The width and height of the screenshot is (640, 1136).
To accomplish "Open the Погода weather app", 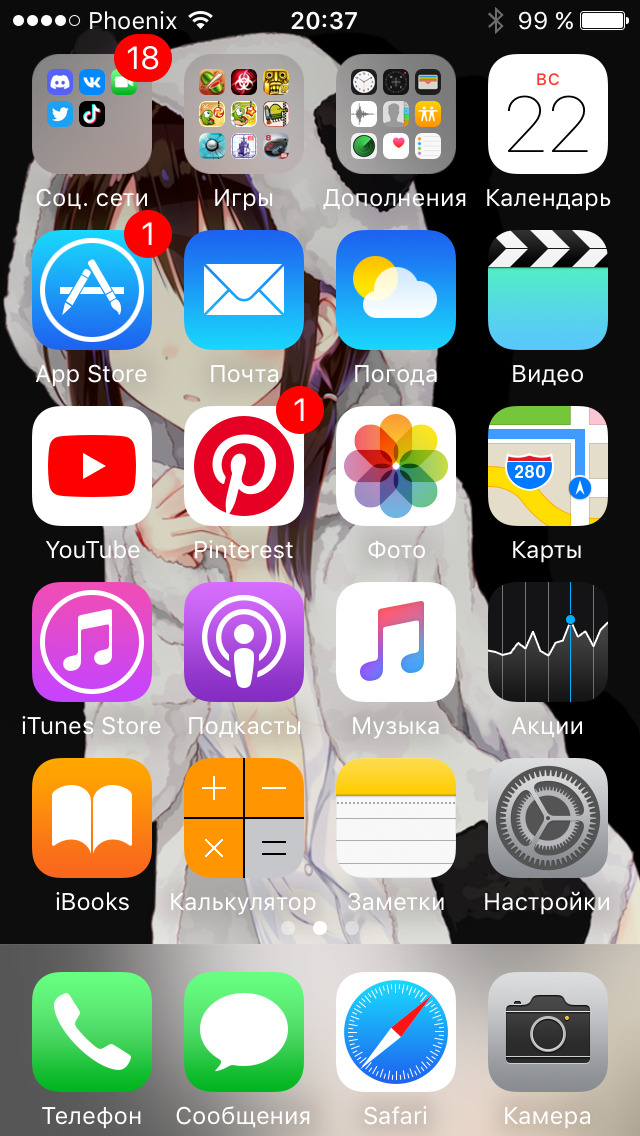I will tap(396, 290).
